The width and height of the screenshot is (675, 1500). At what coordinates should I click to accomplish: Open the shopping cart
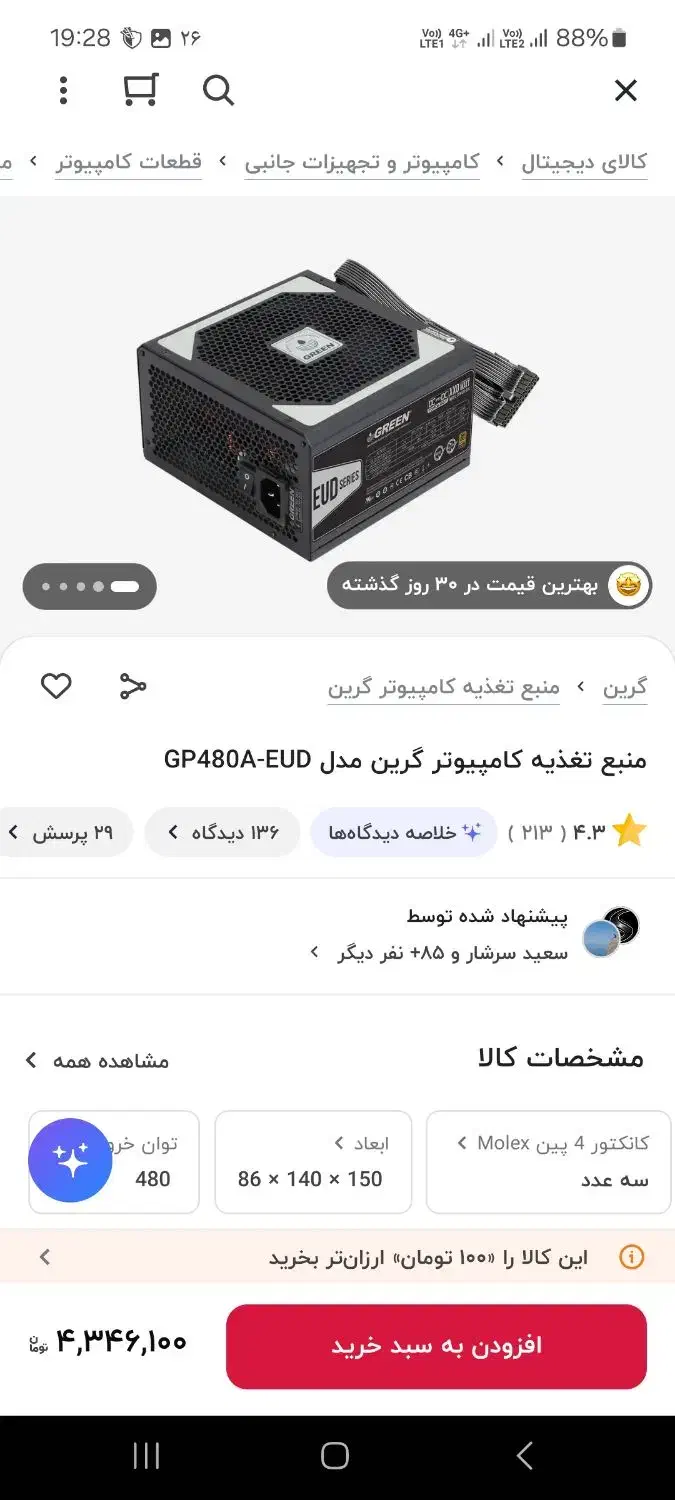[140, 91]
